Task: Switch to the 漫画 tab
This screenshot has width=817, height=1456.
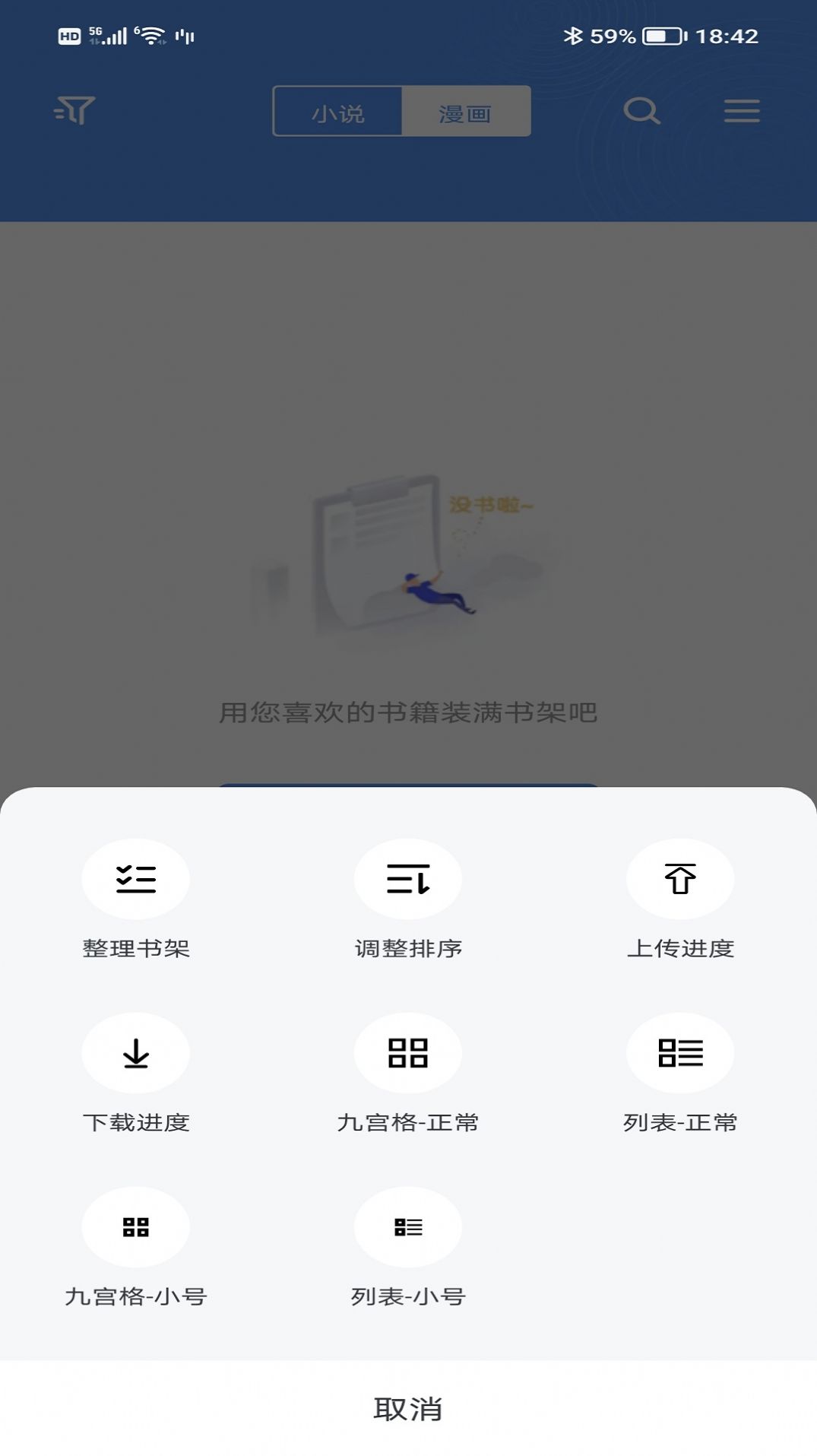Action: coord(465,113)
